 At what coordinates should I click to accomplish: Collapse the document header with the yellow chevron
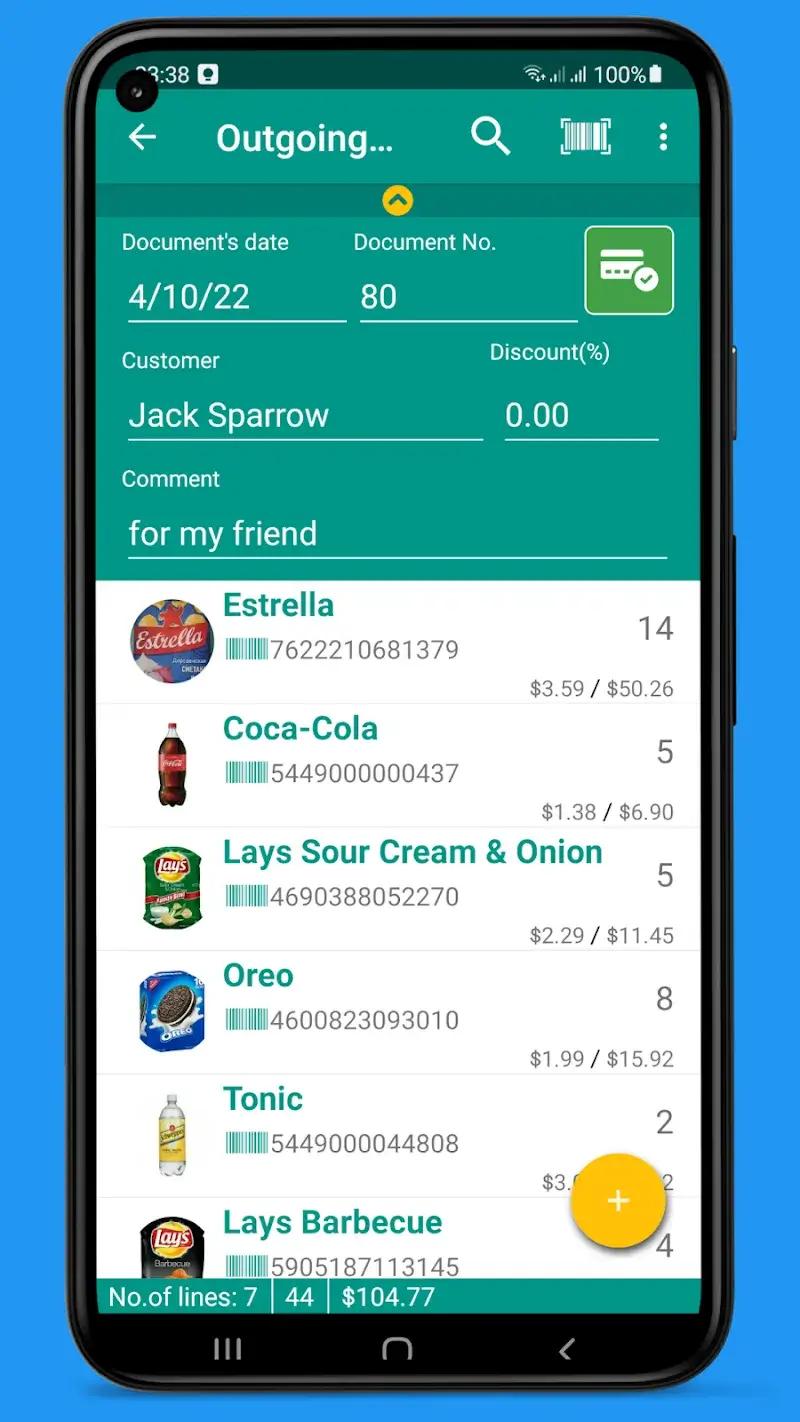398,201
